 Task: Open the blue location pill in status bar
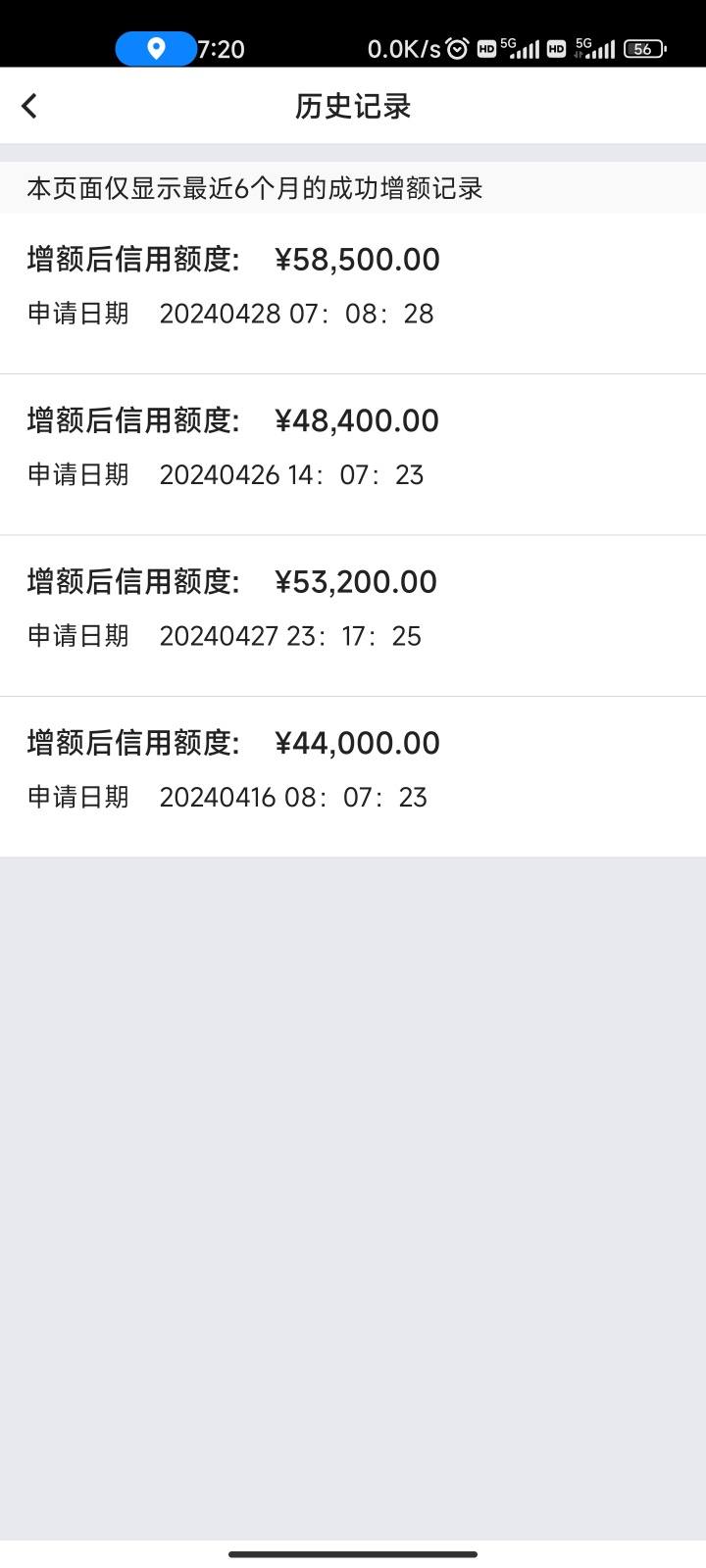tap(156, 48)
